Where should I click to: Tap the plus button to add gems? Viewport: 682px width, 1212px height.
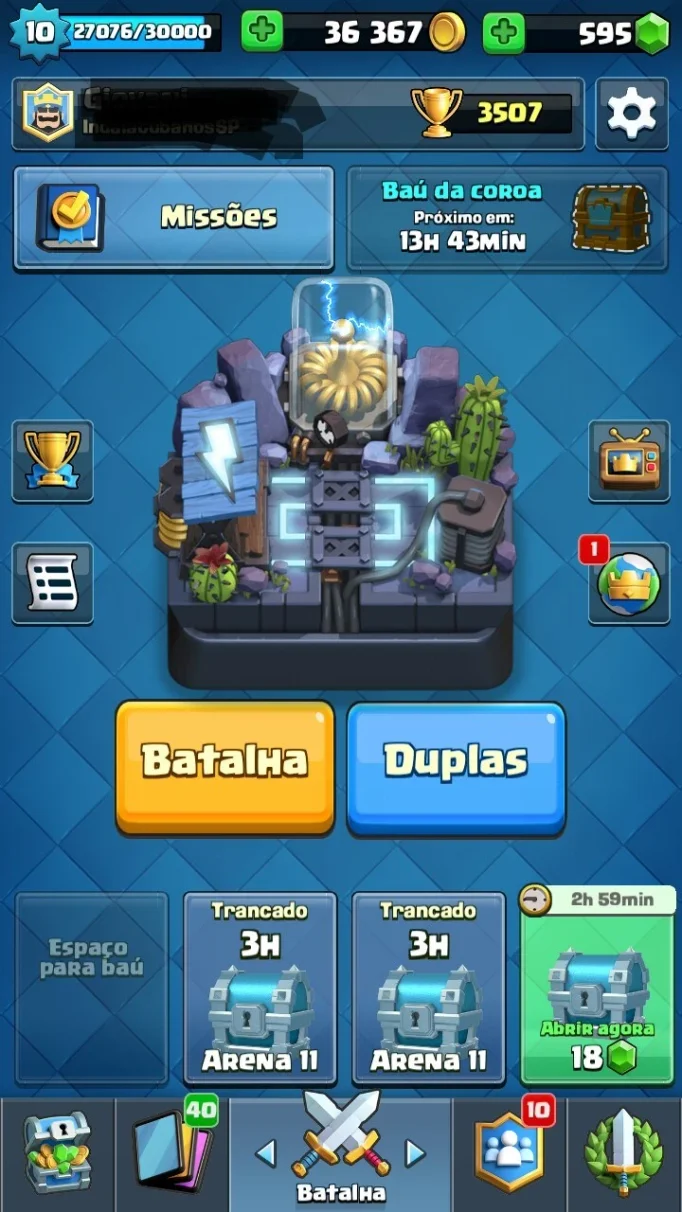coord(504,33)
